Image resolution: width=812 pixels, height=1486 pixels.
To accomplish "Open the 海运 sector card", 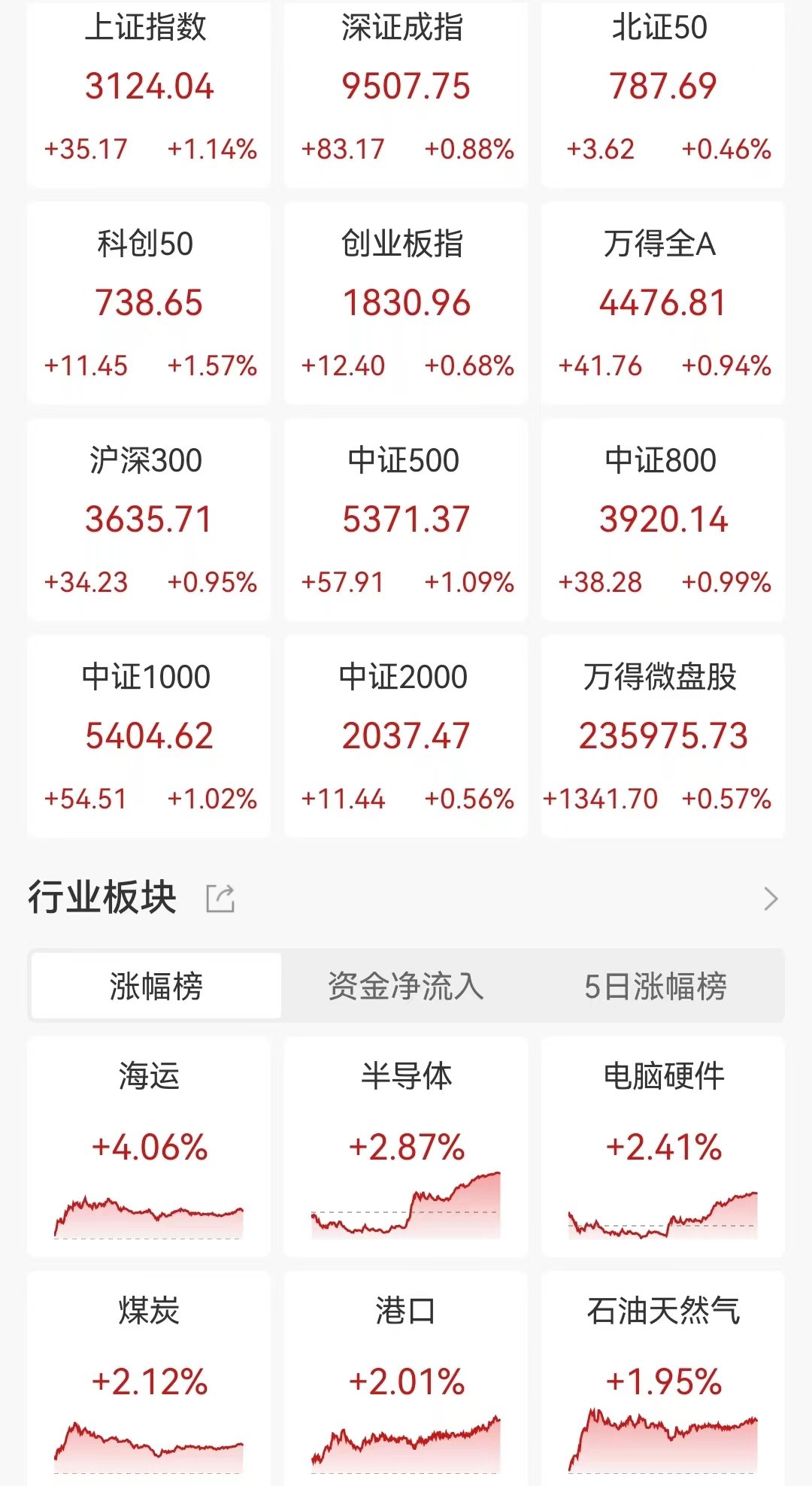I will click(x=149, y=1147).
